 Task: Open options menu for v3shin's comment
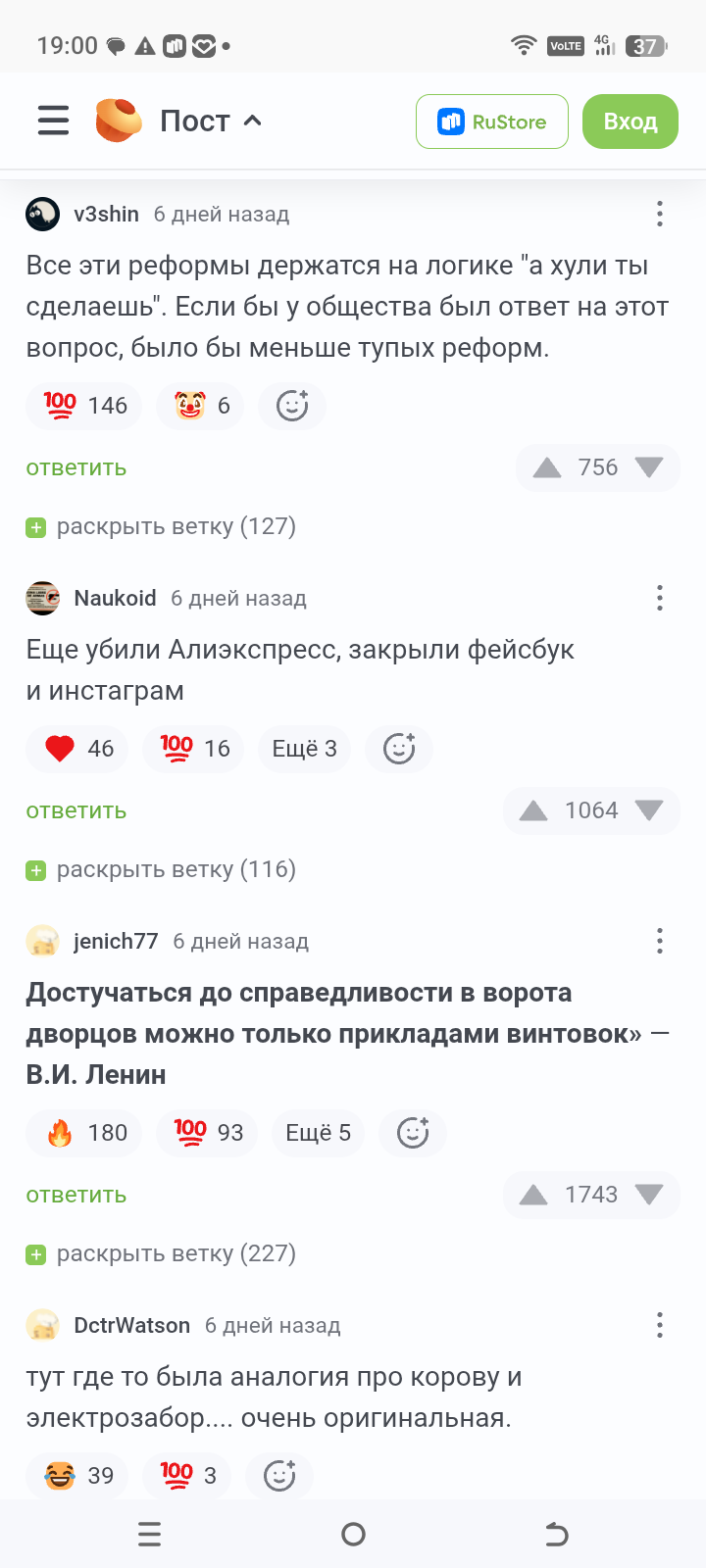660,214
